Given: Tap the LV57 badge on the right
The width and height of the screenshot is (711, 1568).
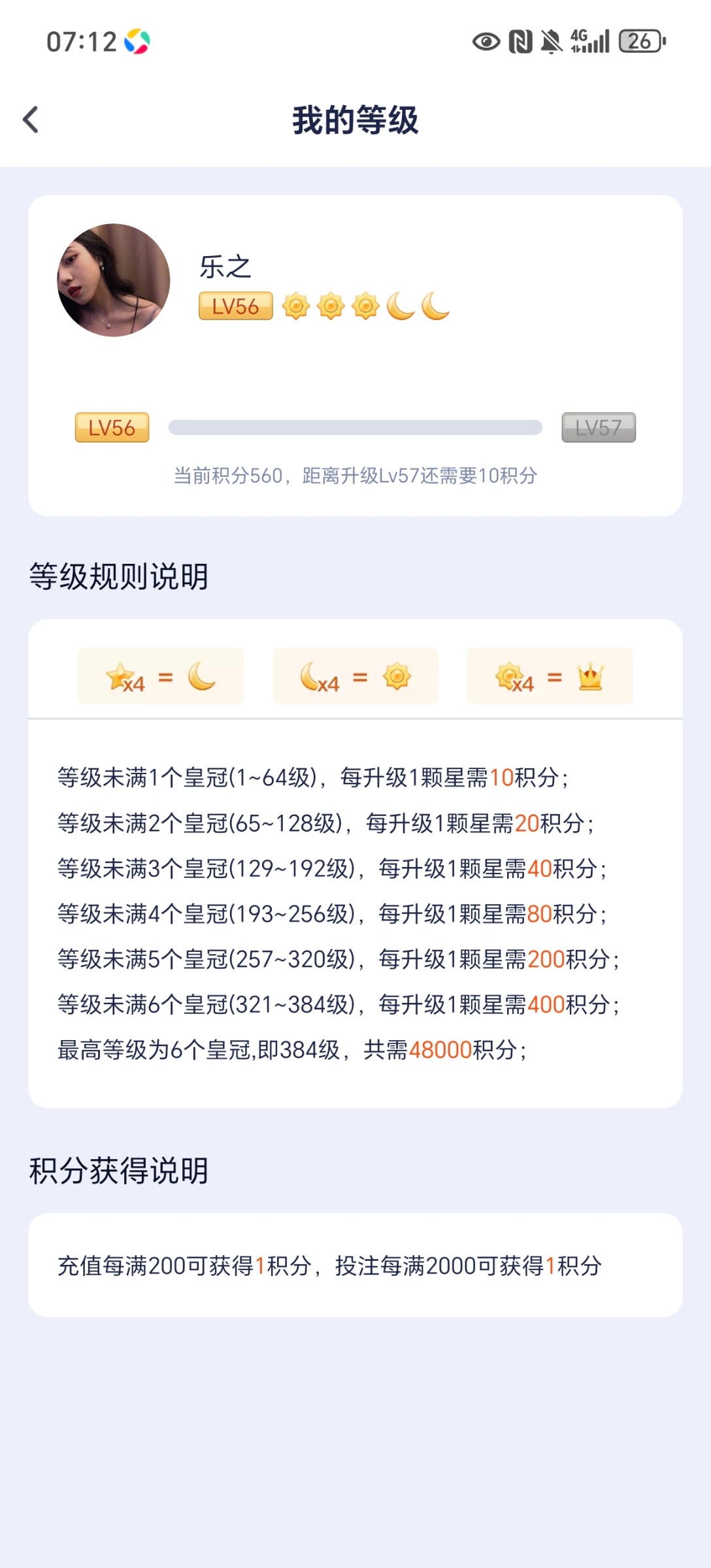Looking at the screenshot, I should tap(600, 428).
